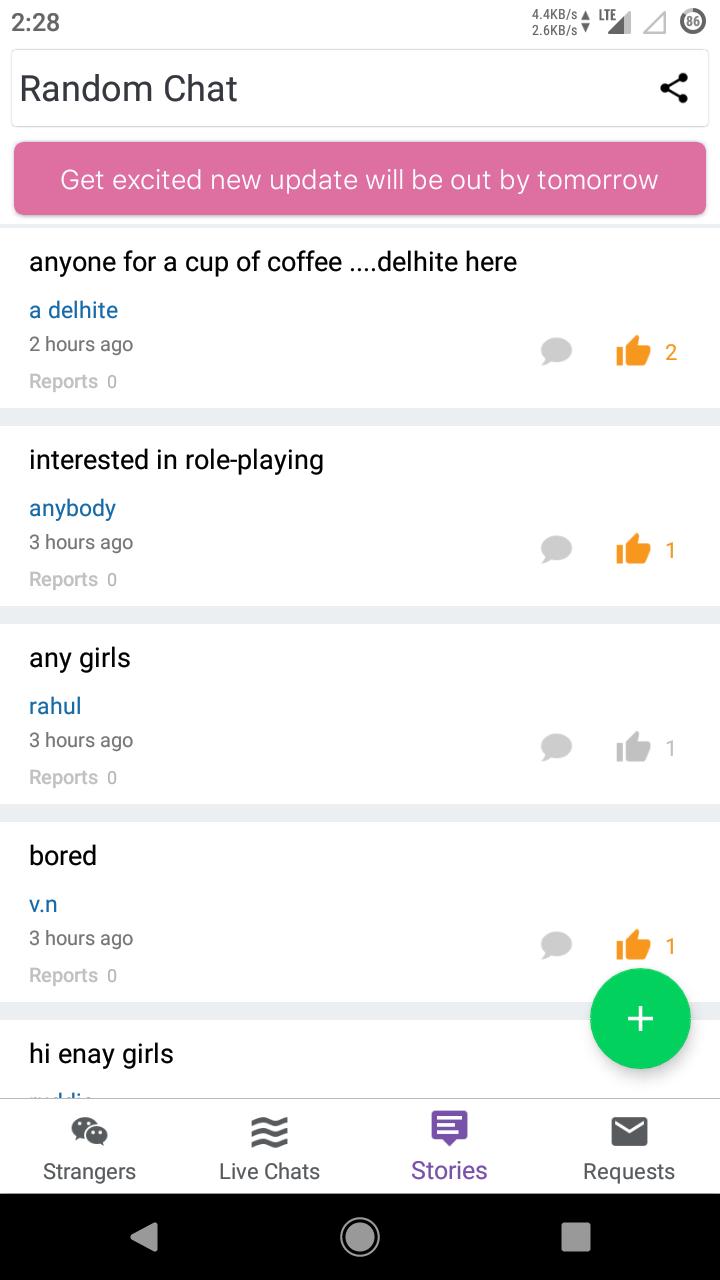
Task: Comment on rahul's "any girls" story
Action: click(x=556, y=747)
